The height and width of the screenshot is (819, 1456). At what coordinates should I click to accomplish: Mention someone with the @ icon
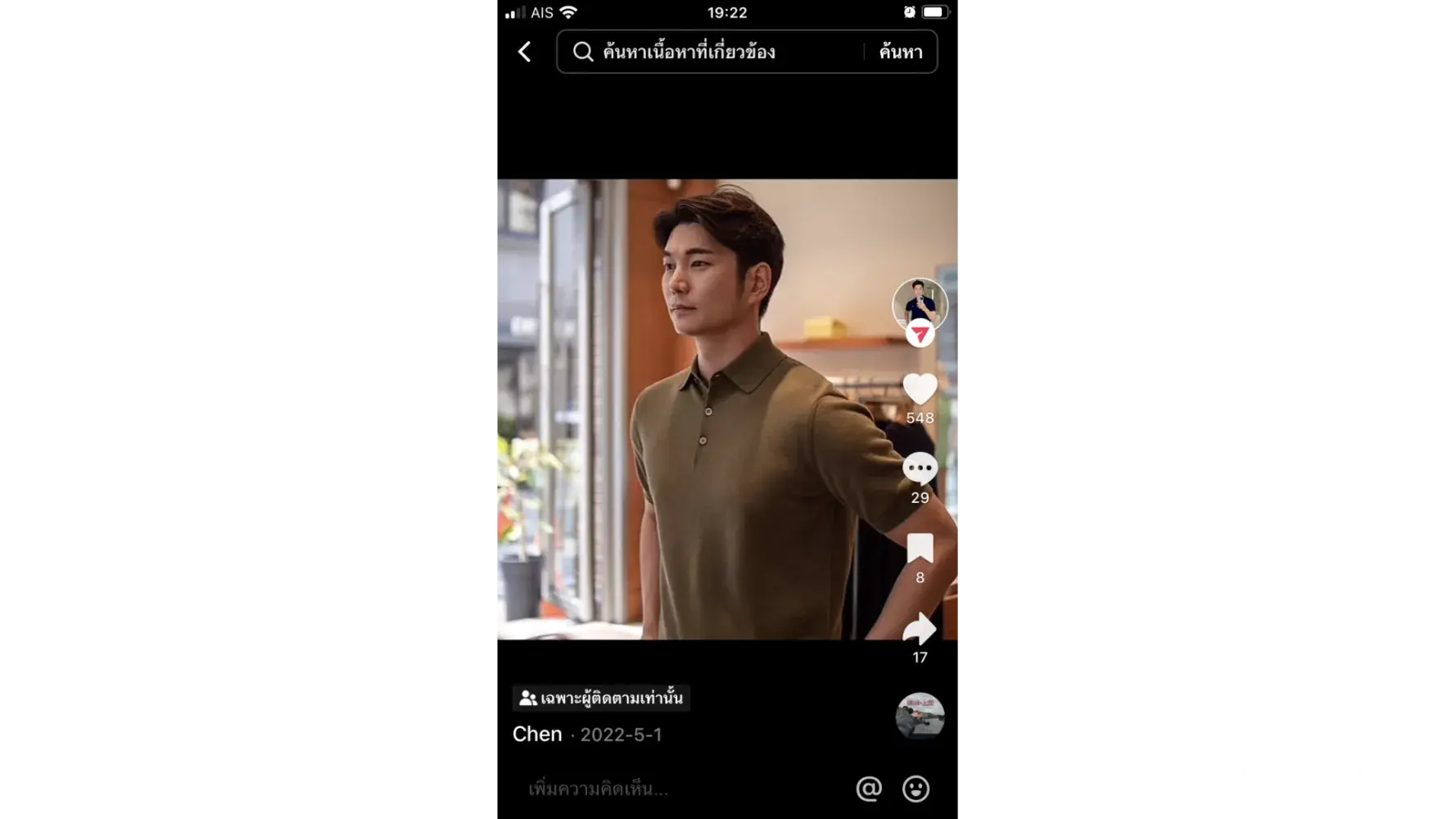[869, 789]
